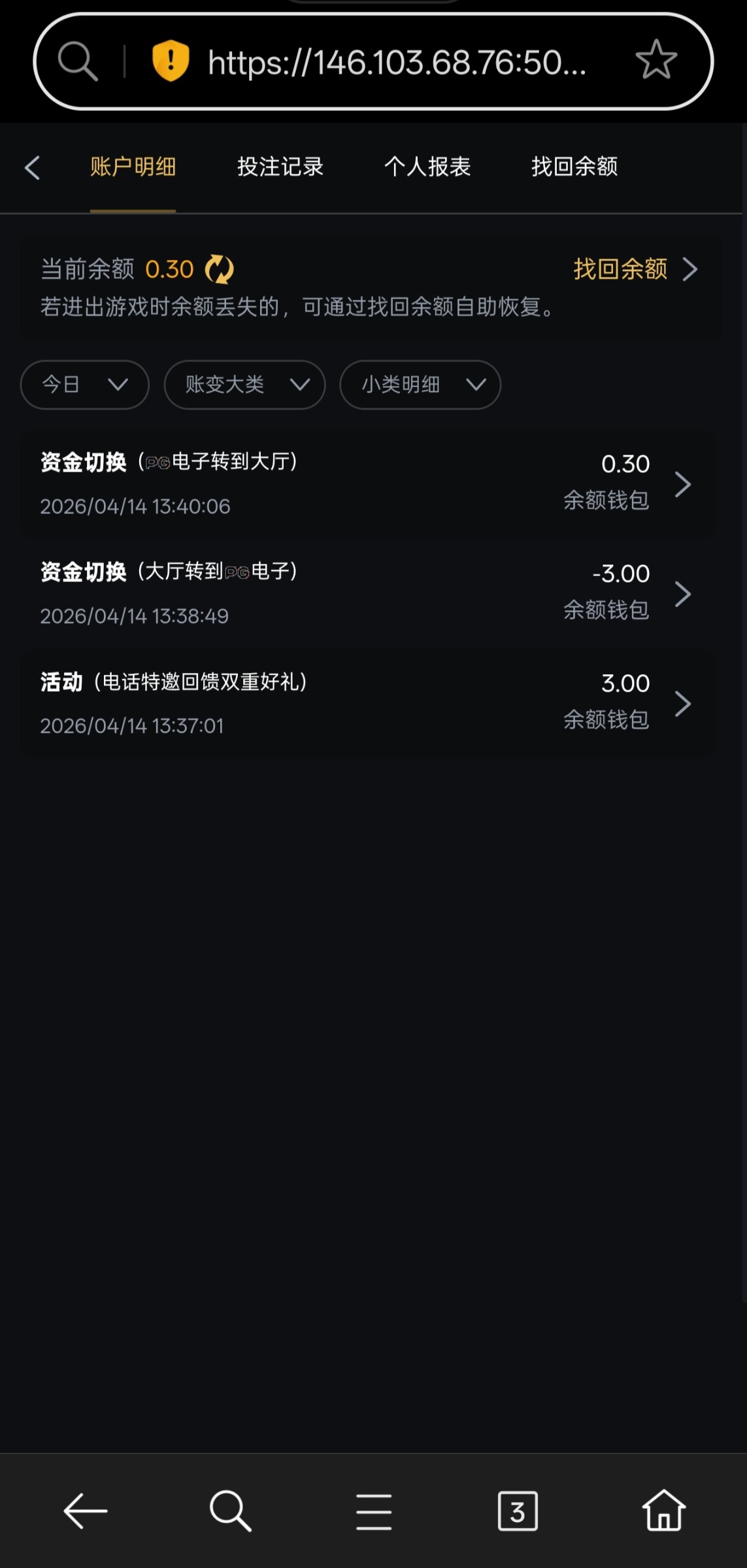Tap the browser bottom back arrow
The image size is (747, 1568).
85,1511
